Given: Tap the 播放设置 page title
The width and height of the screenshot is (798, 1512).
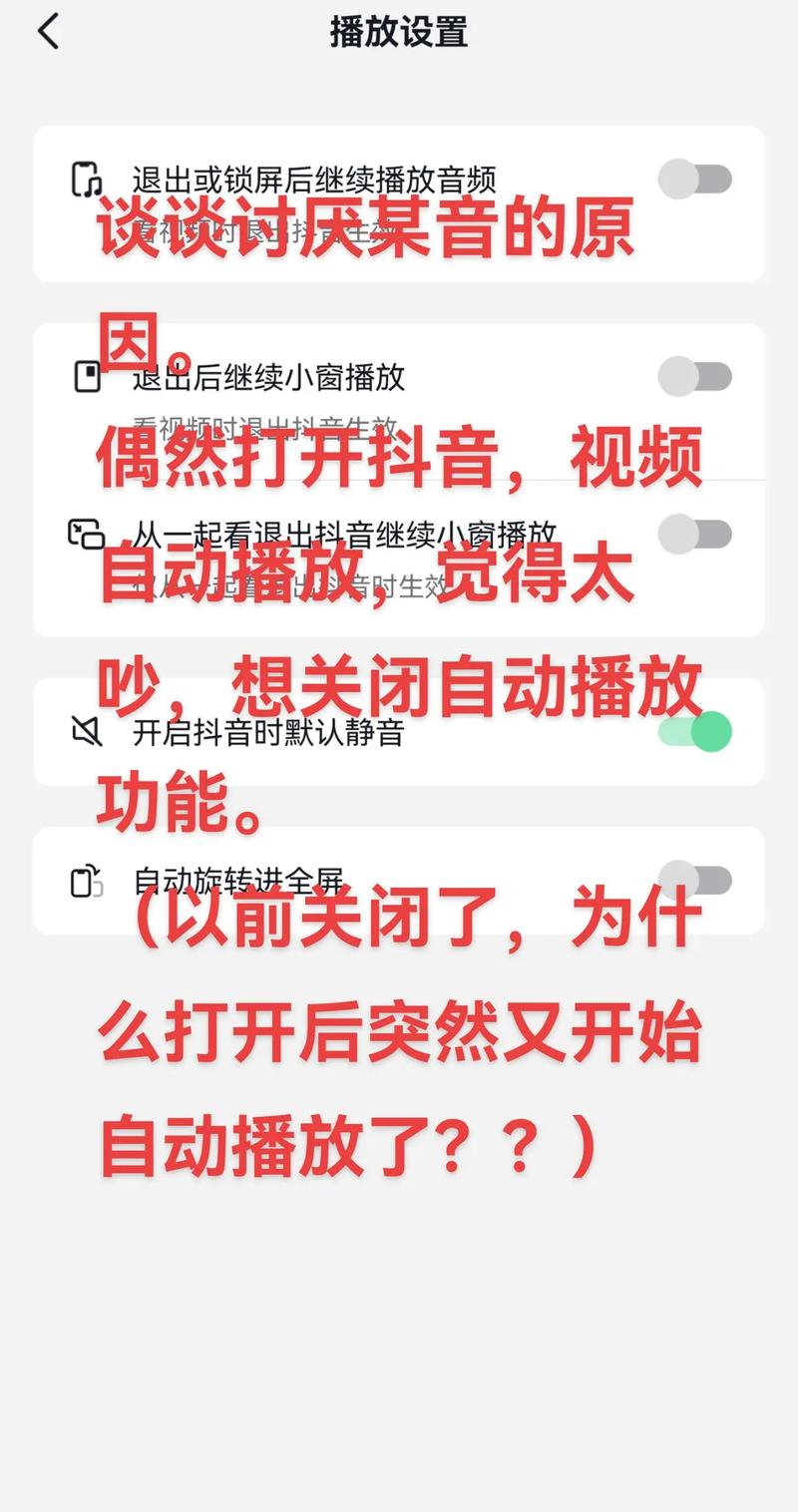Looking at the screenshot, I should [x=399, y=31].
